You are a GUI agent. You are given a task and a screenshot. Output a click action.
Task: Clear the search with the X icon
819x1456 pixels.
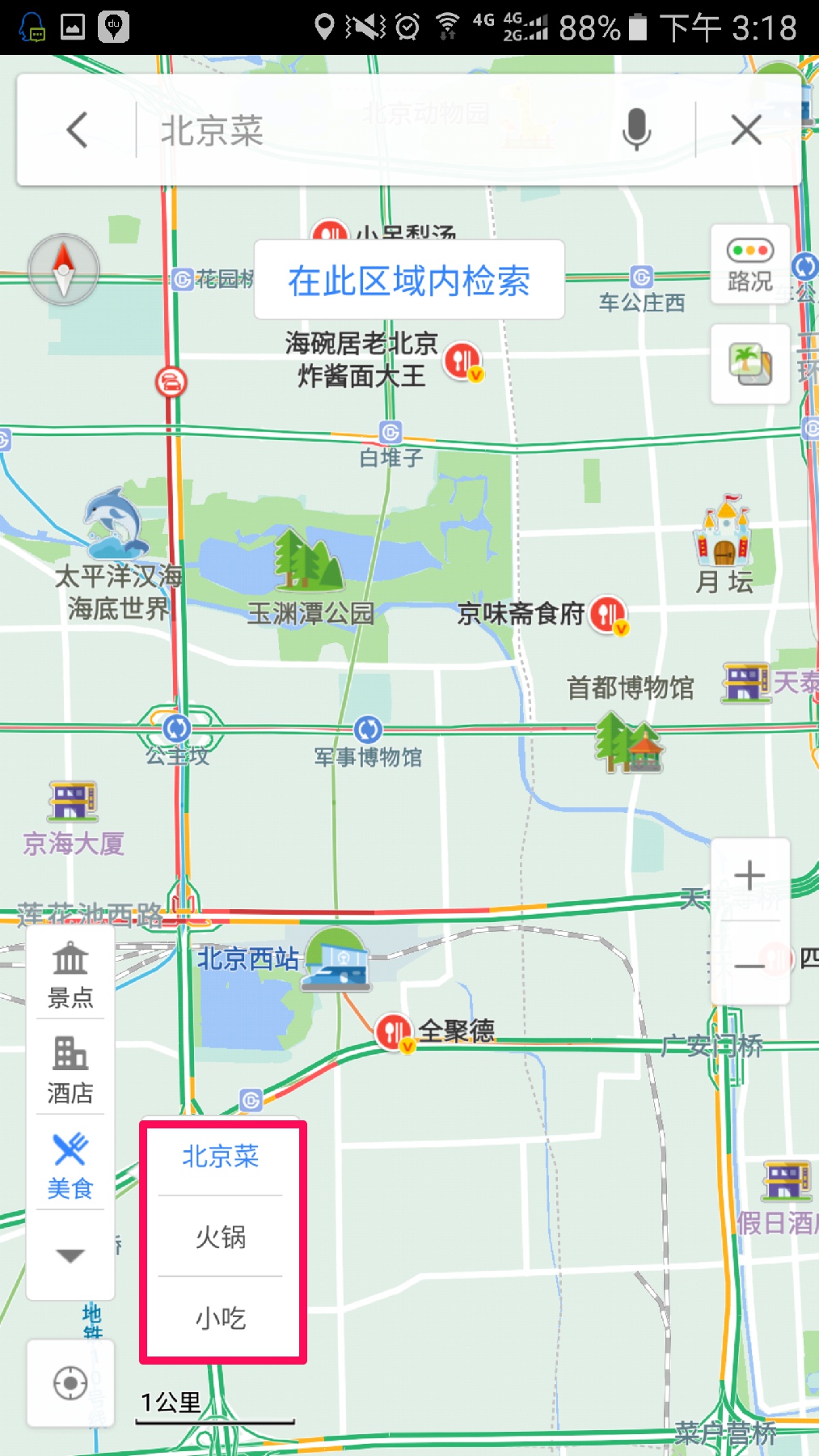(745, 130)
